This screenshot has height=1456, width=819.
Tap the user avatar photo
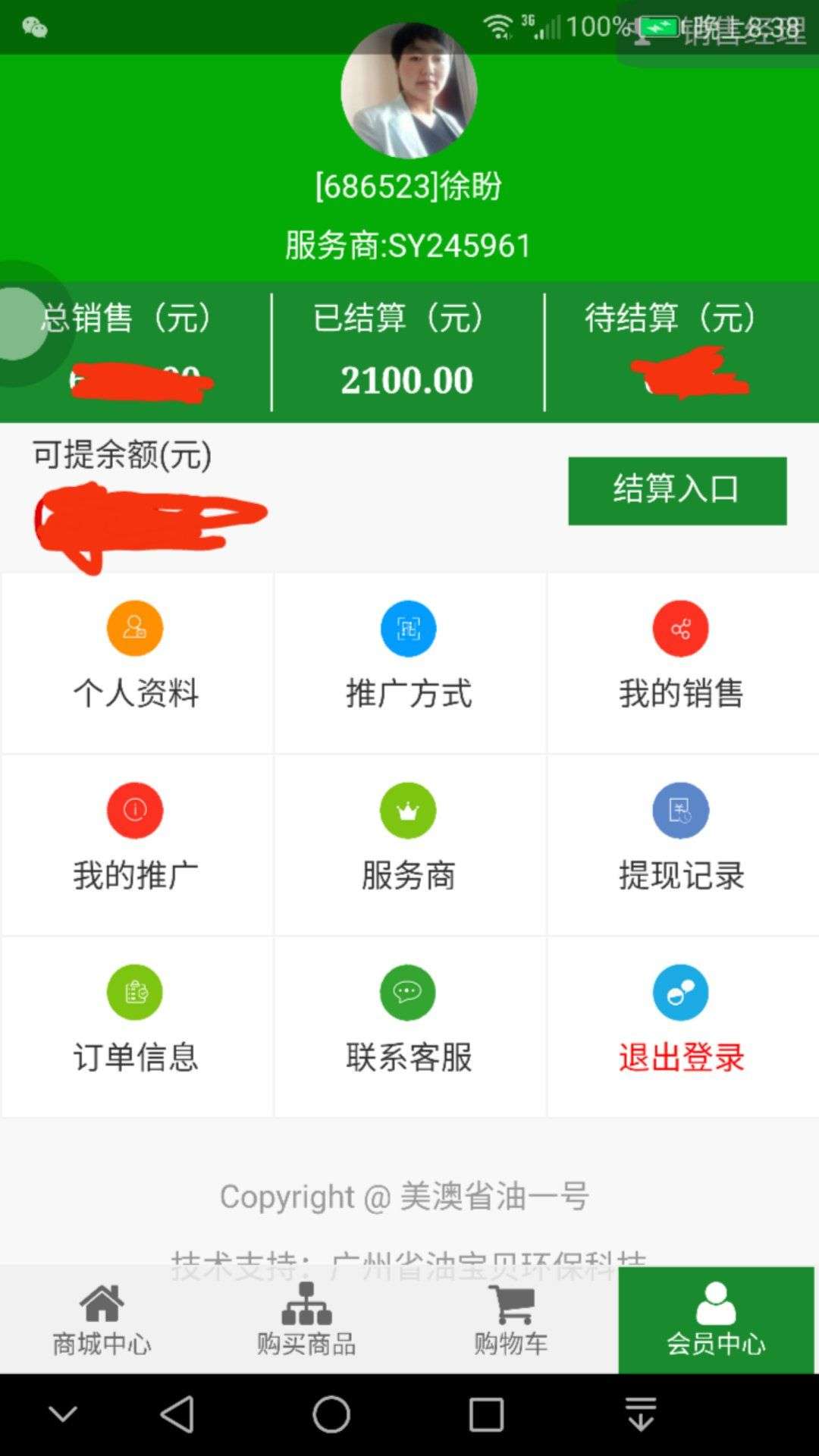tap(409, 91)
